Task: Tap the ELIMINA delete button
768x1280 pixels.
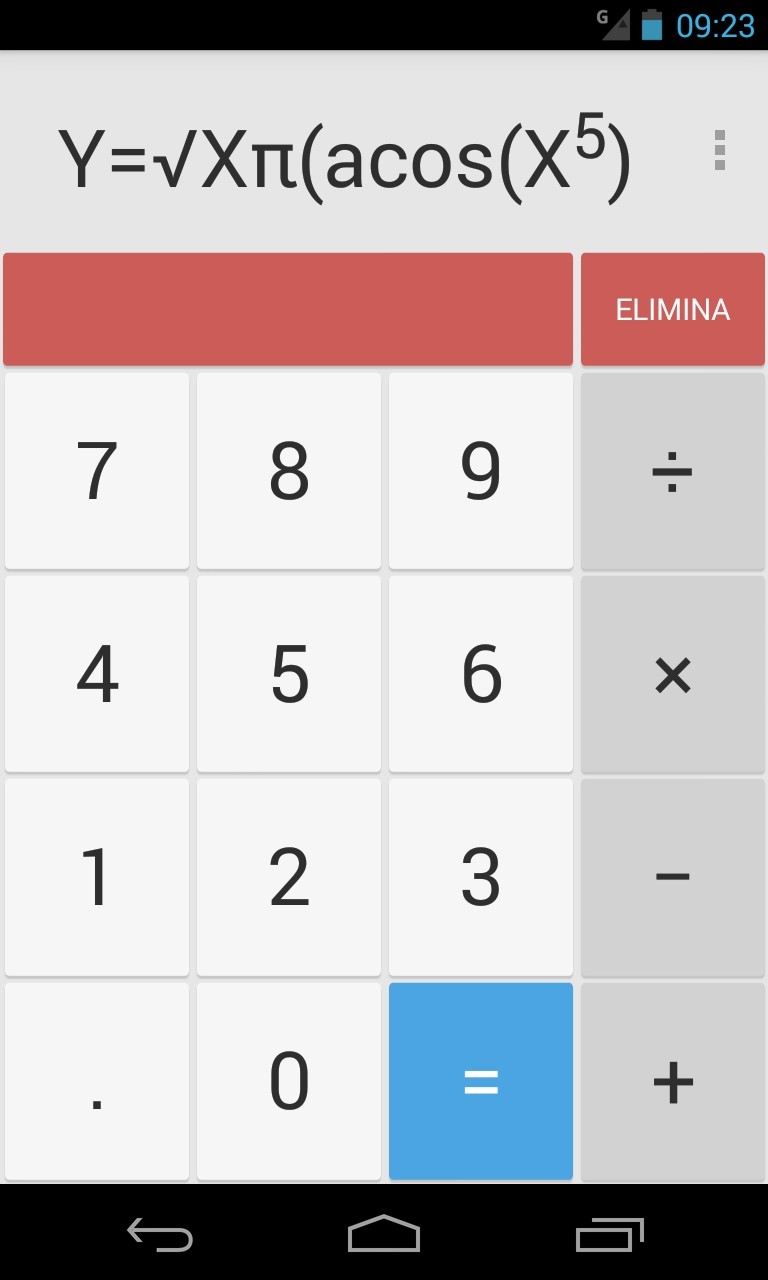Action: (672, 309)
